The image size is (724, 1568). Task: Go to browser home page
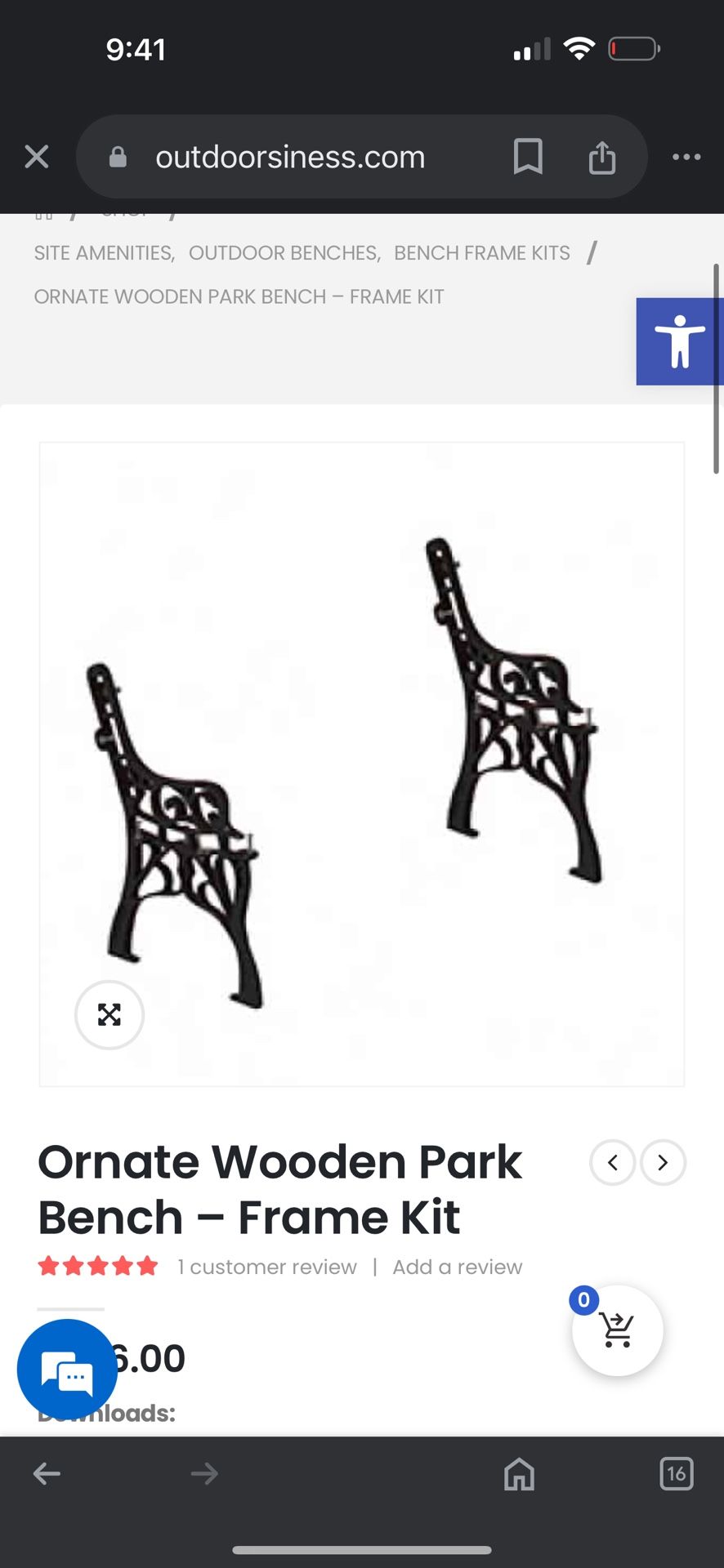click(519, 1474)
